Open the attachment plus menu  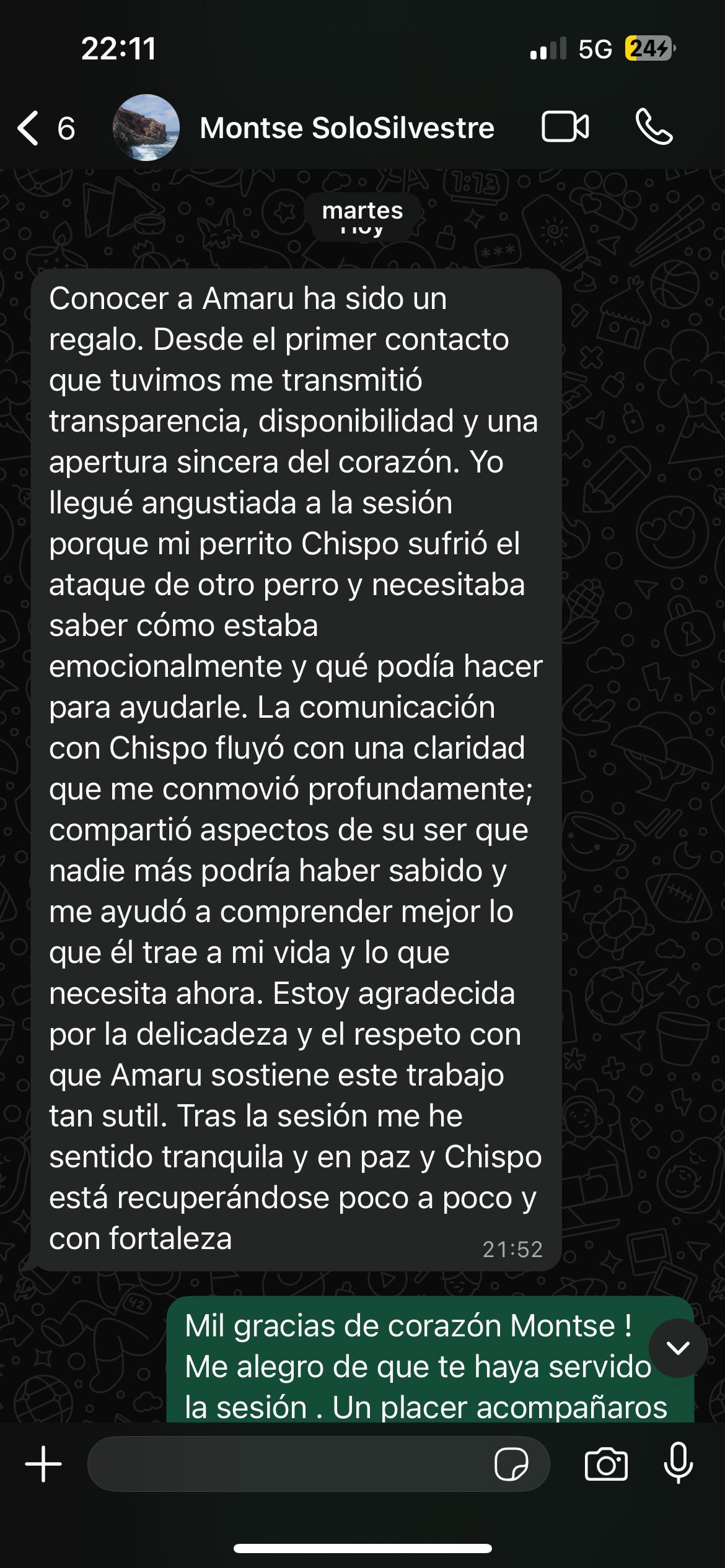[43, 1464]
